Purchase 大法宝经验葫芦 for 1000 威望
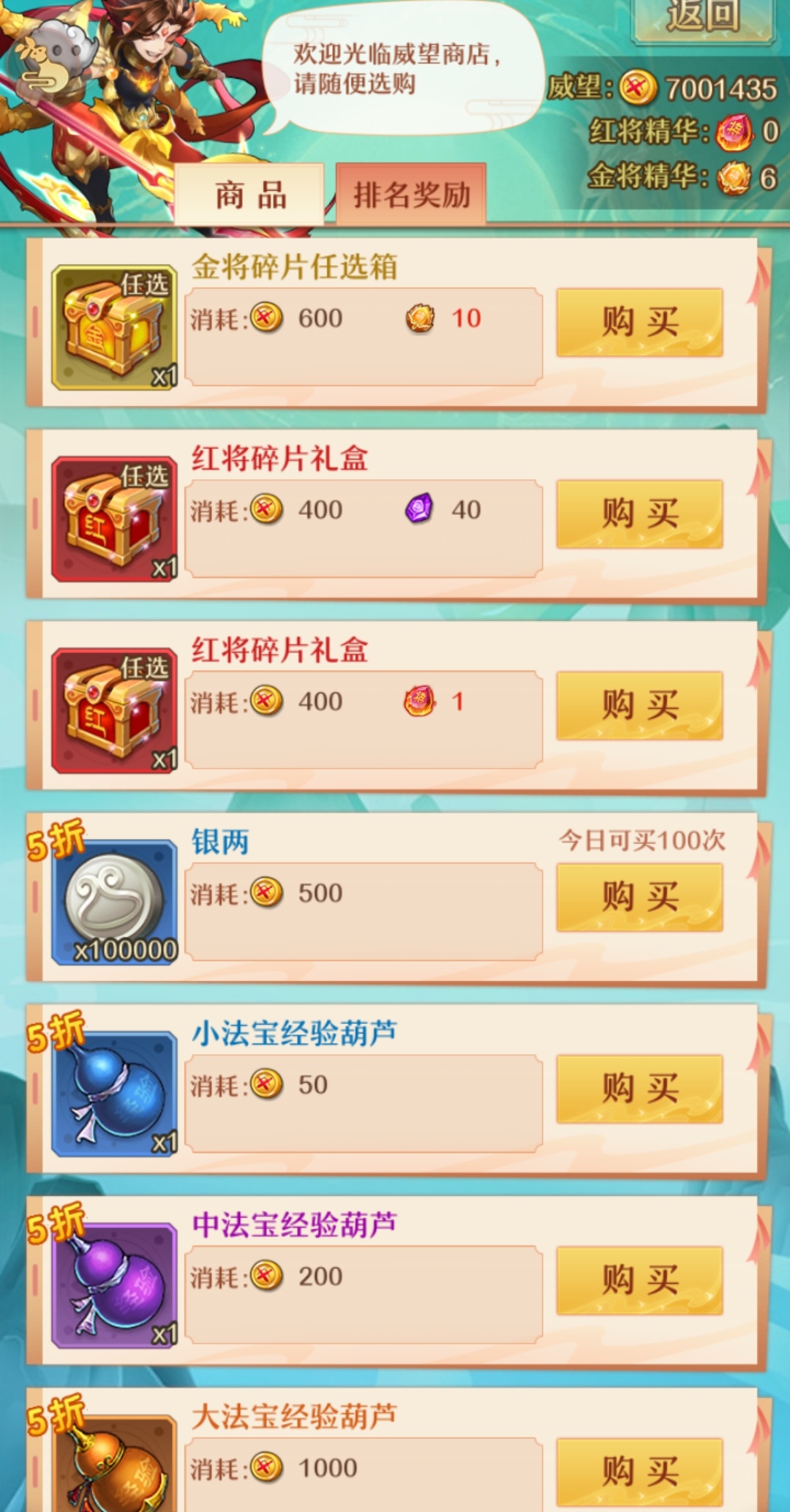The image size is (790, 1512). point(639,1472)
